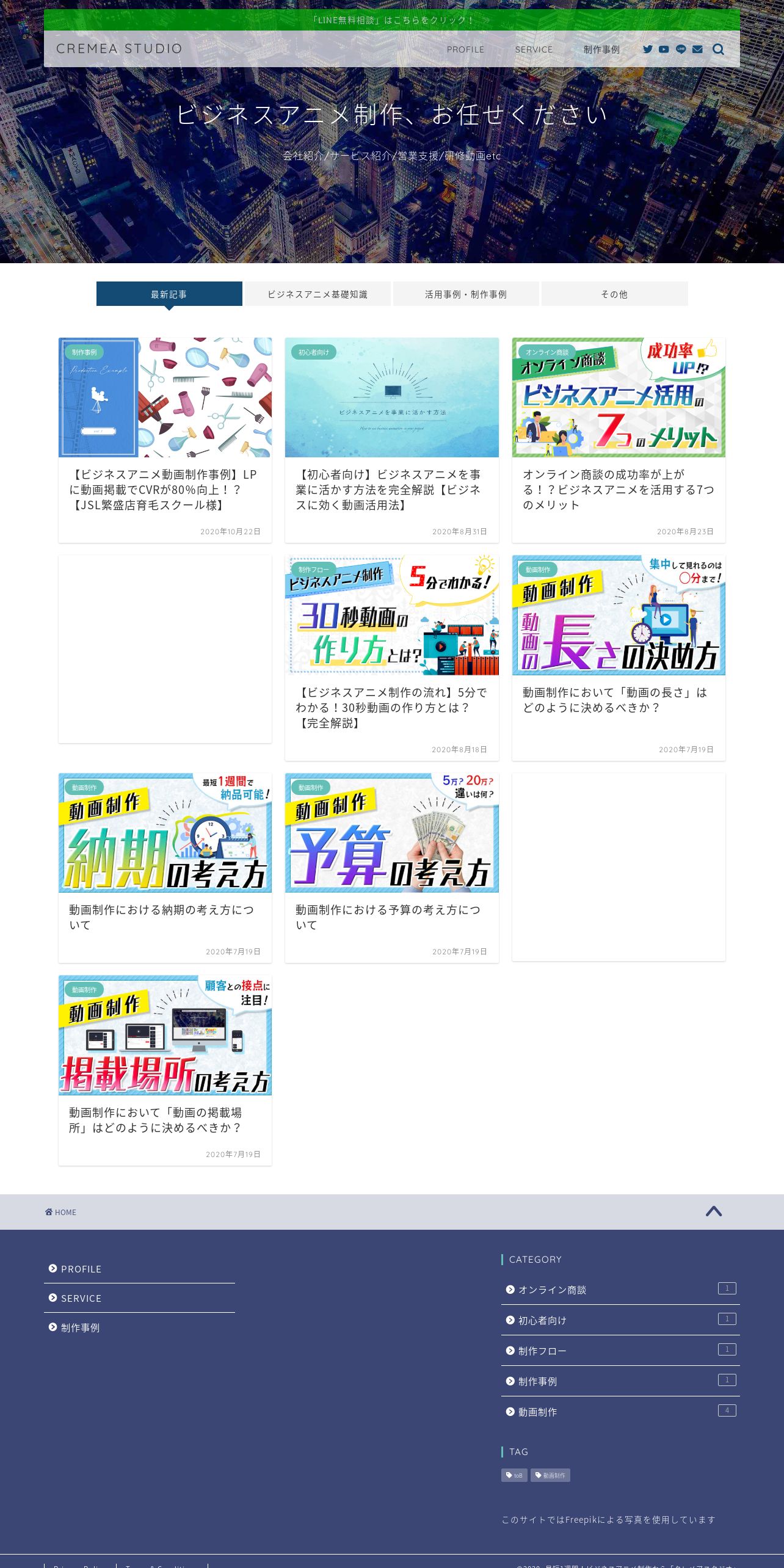This screenshot has height=1568, width=784.
Task: Go to HOME breadcrumb link
Action: [60, 1212]
